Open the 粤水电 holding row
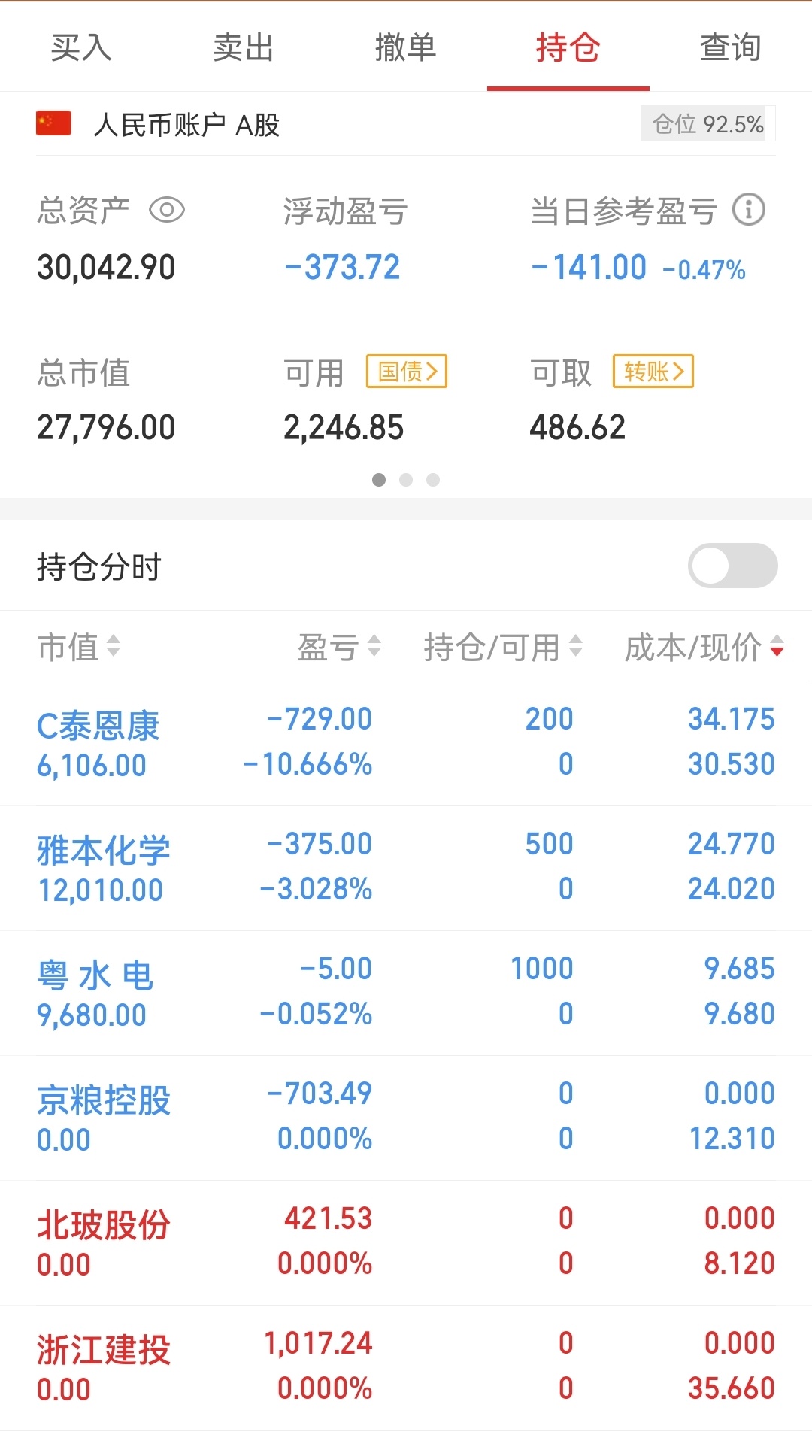This screenshot has width=812, height=1456. (406, 993)
